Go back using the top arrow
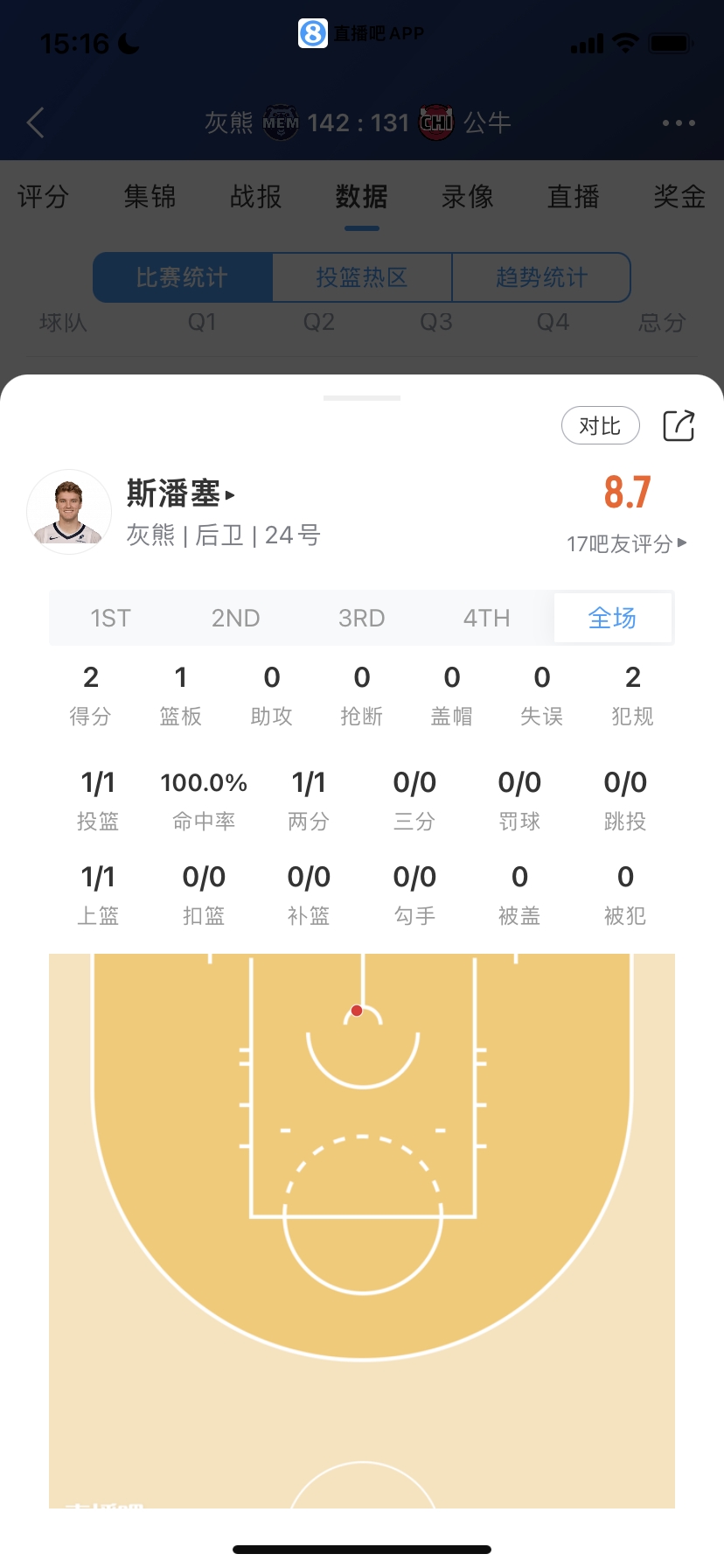The width and height of the screenshot is (724, 1568). [x=36, y=122]
